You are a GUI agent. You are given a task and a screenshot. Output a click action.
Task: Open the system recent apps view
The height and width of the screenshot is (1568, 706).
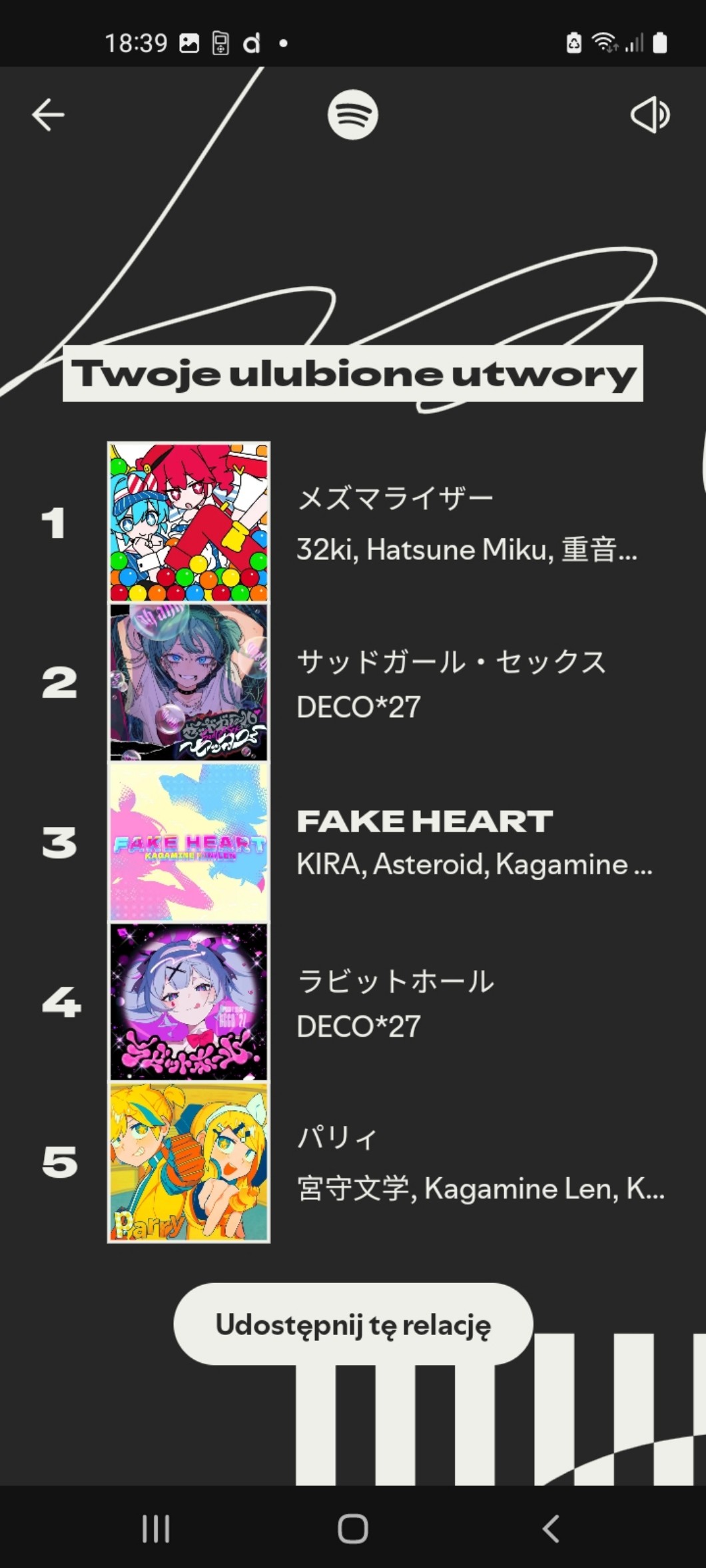(156, 1528)
